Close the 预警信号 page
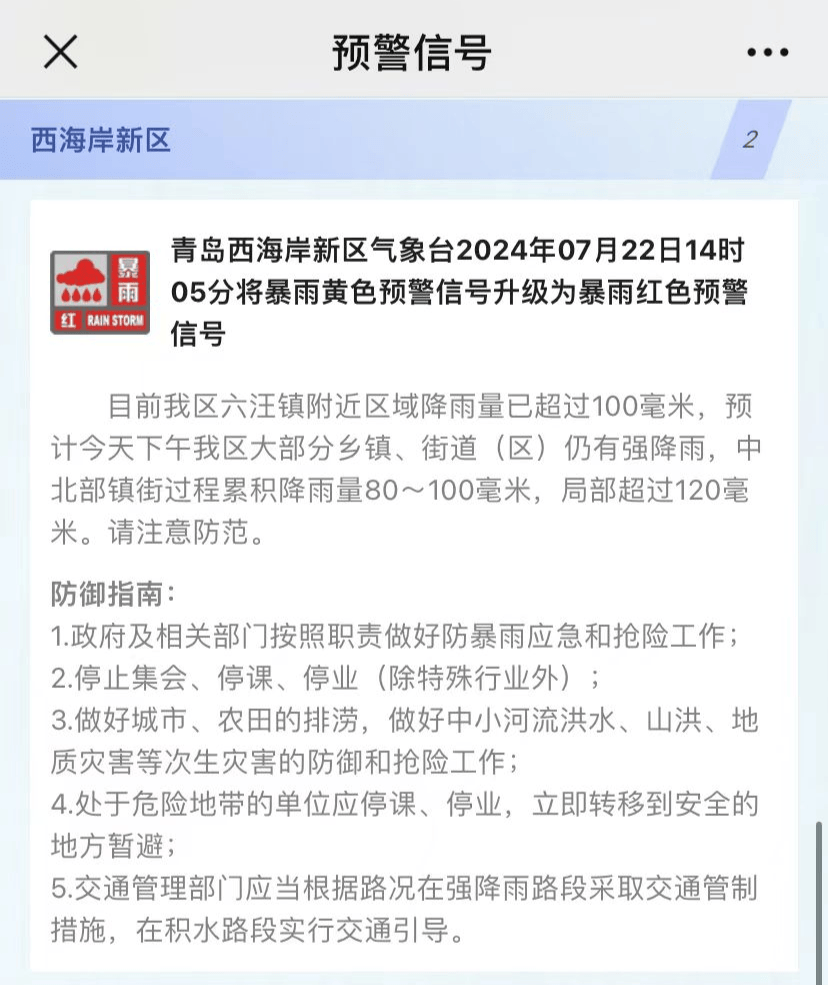 (x=60, y=52)
